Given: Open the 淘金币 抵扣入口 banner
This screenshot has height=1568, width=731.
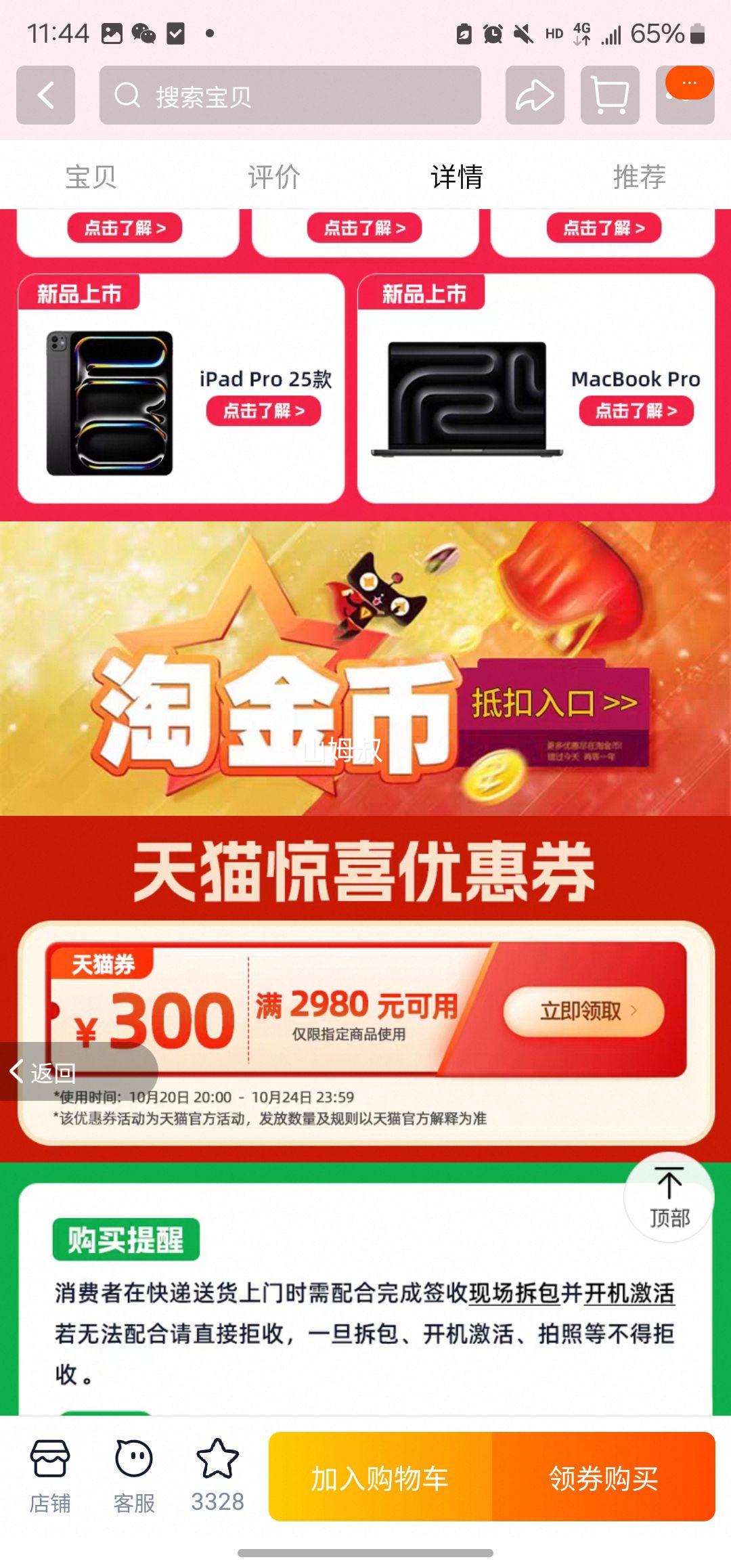Looking at the screenshot, I should coord(554,703).
